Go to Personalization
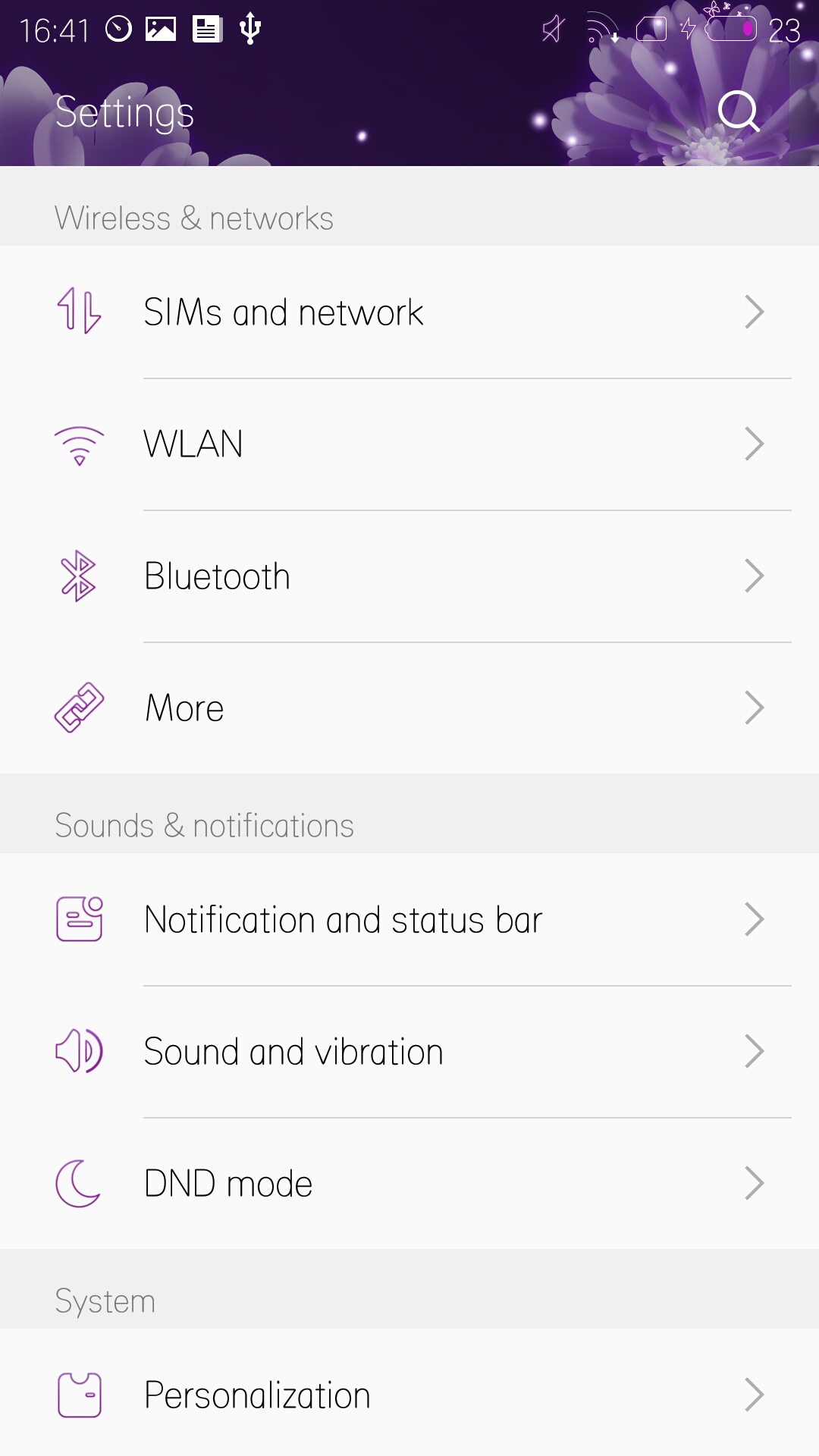The image size is (819, 1456). pos(409,1395)
